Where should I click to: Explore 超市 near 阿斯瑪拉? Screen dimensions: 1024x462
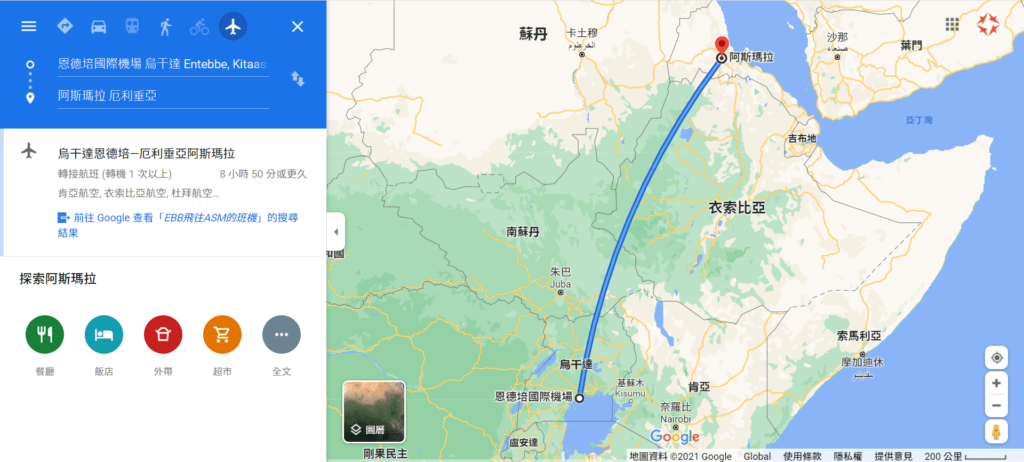(x=222, y=335)
